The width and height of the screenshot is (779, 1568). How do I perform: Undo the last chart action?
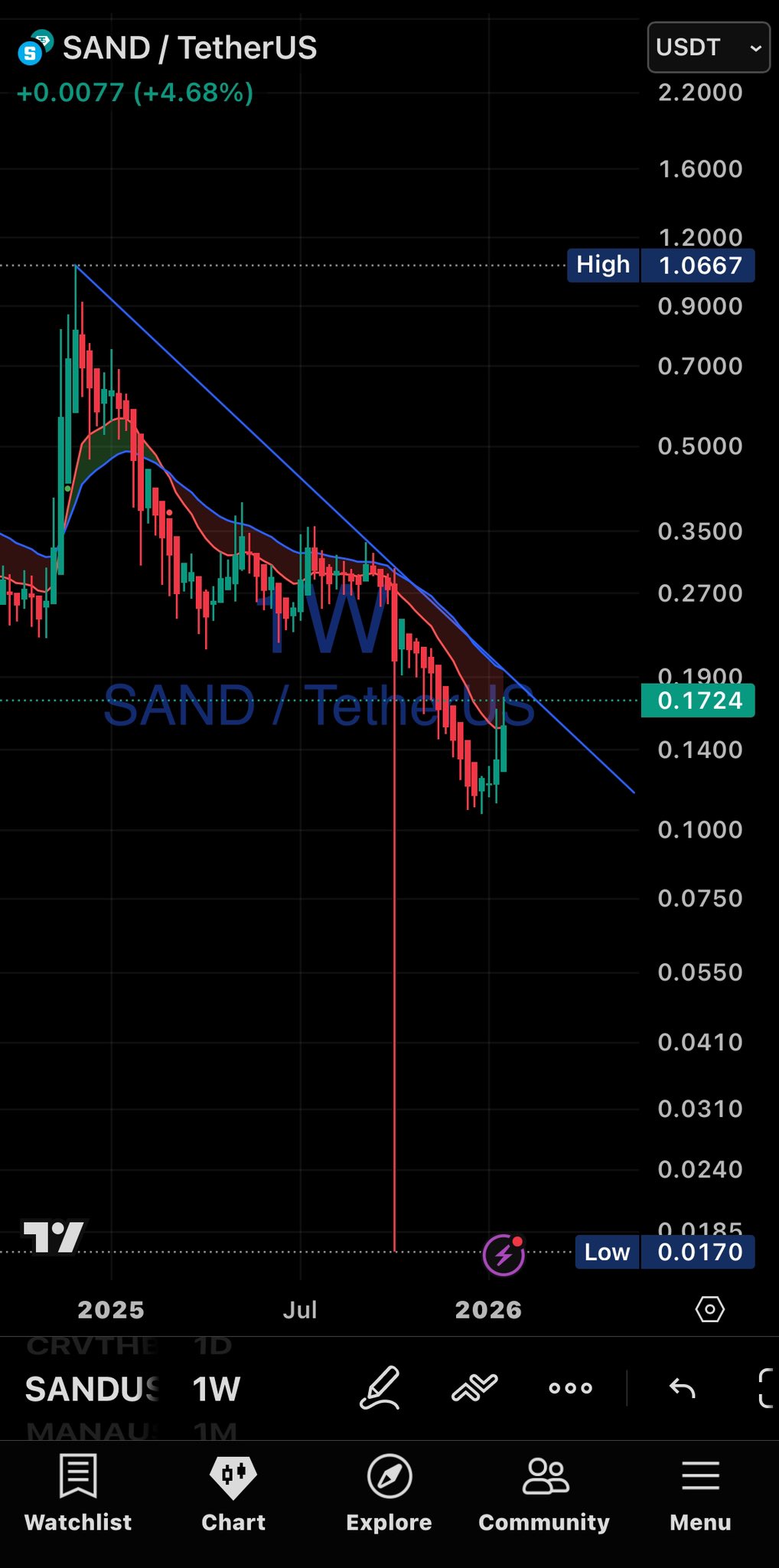(x=682, y=1387)
